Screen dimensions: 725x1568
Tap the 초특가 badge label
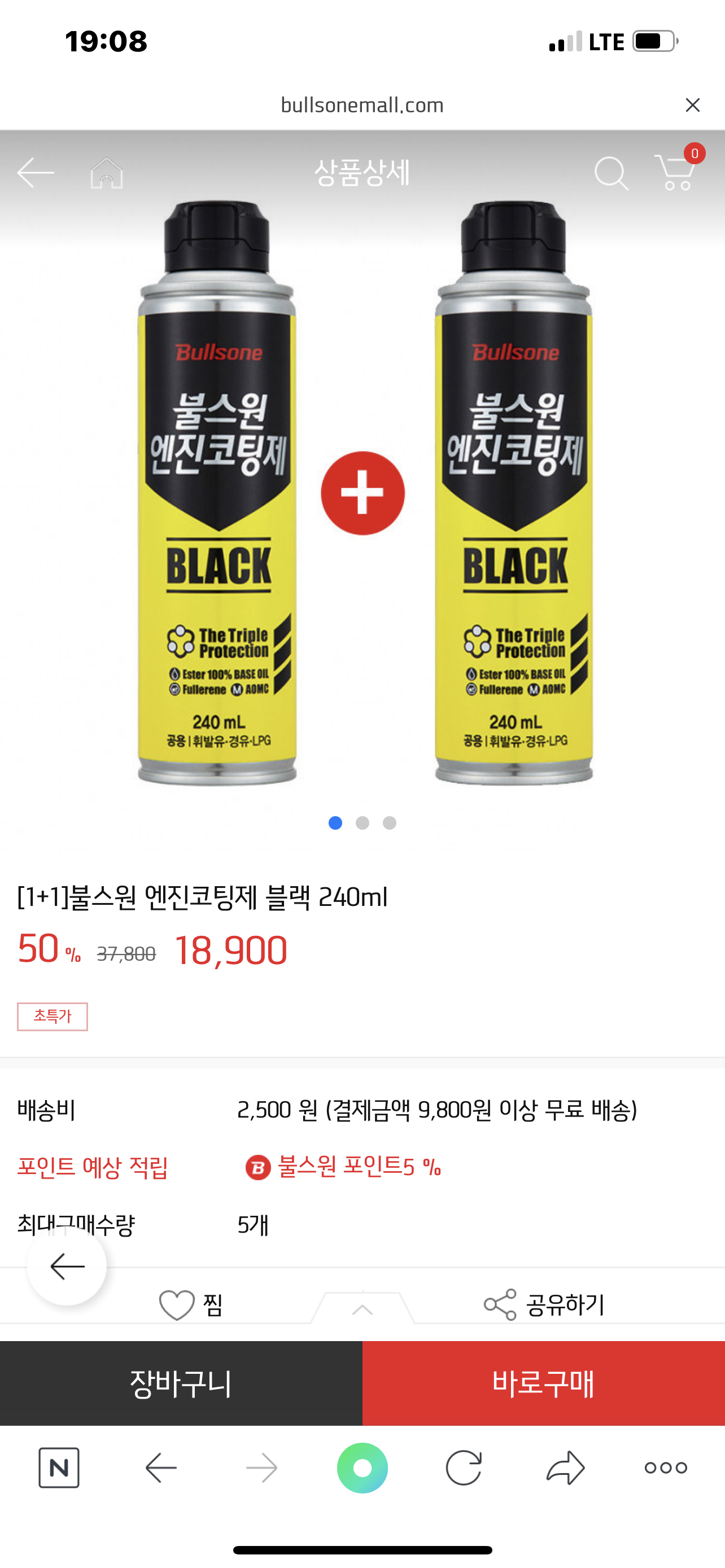pos(53,1017)
